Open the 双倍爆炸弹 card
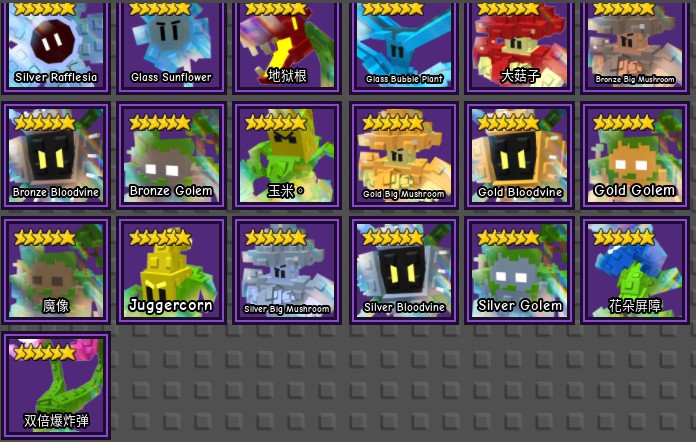The image size is (696, 442). tap(56, 386)
